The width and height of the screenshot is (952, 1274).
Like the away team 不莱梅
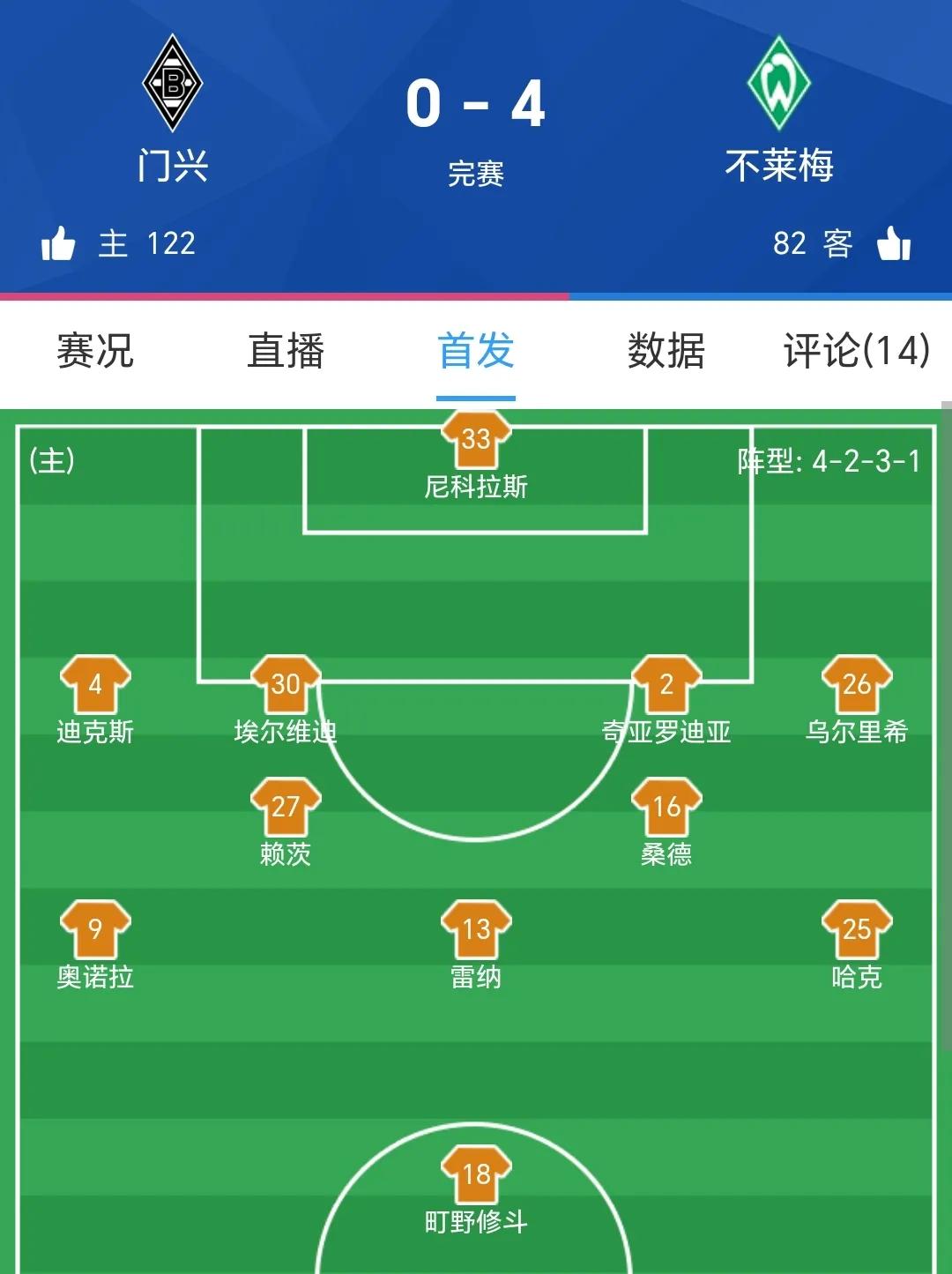(x=894, y=243)
